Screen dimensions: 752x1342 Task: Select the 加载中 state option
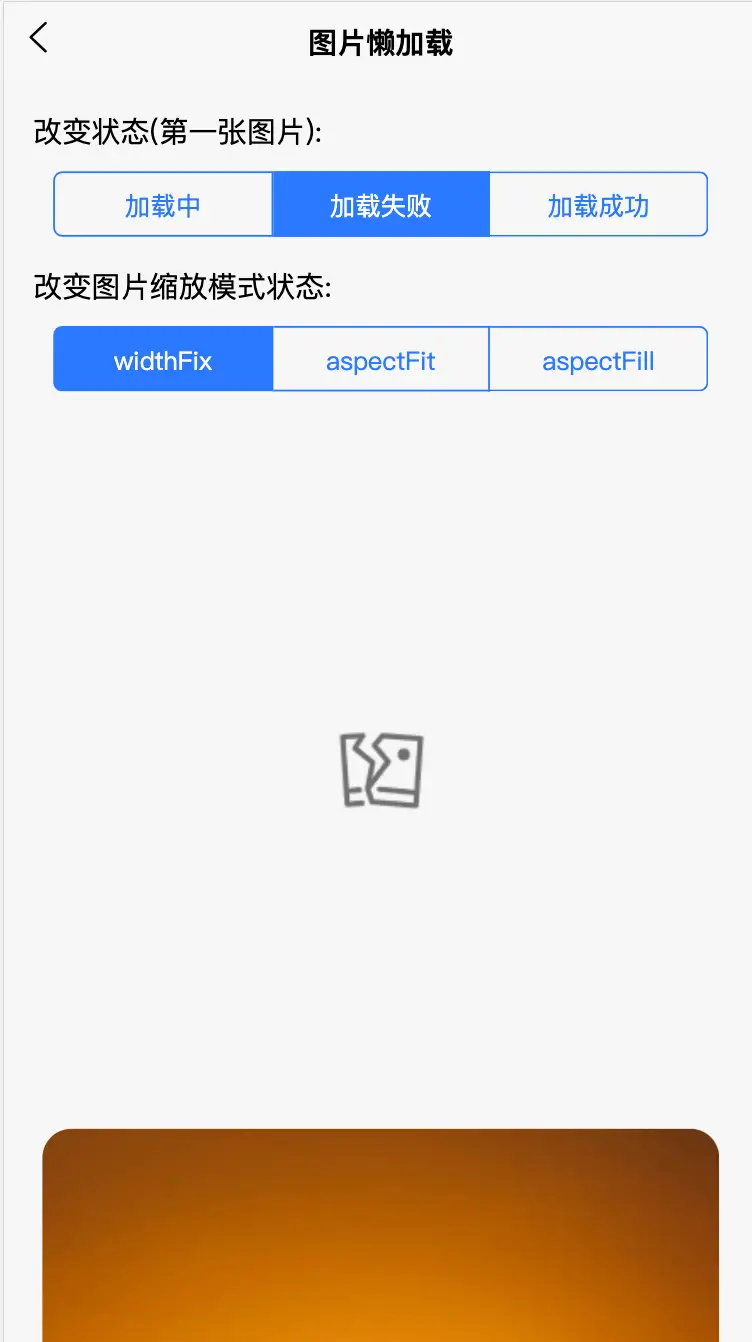coord(163,205)
